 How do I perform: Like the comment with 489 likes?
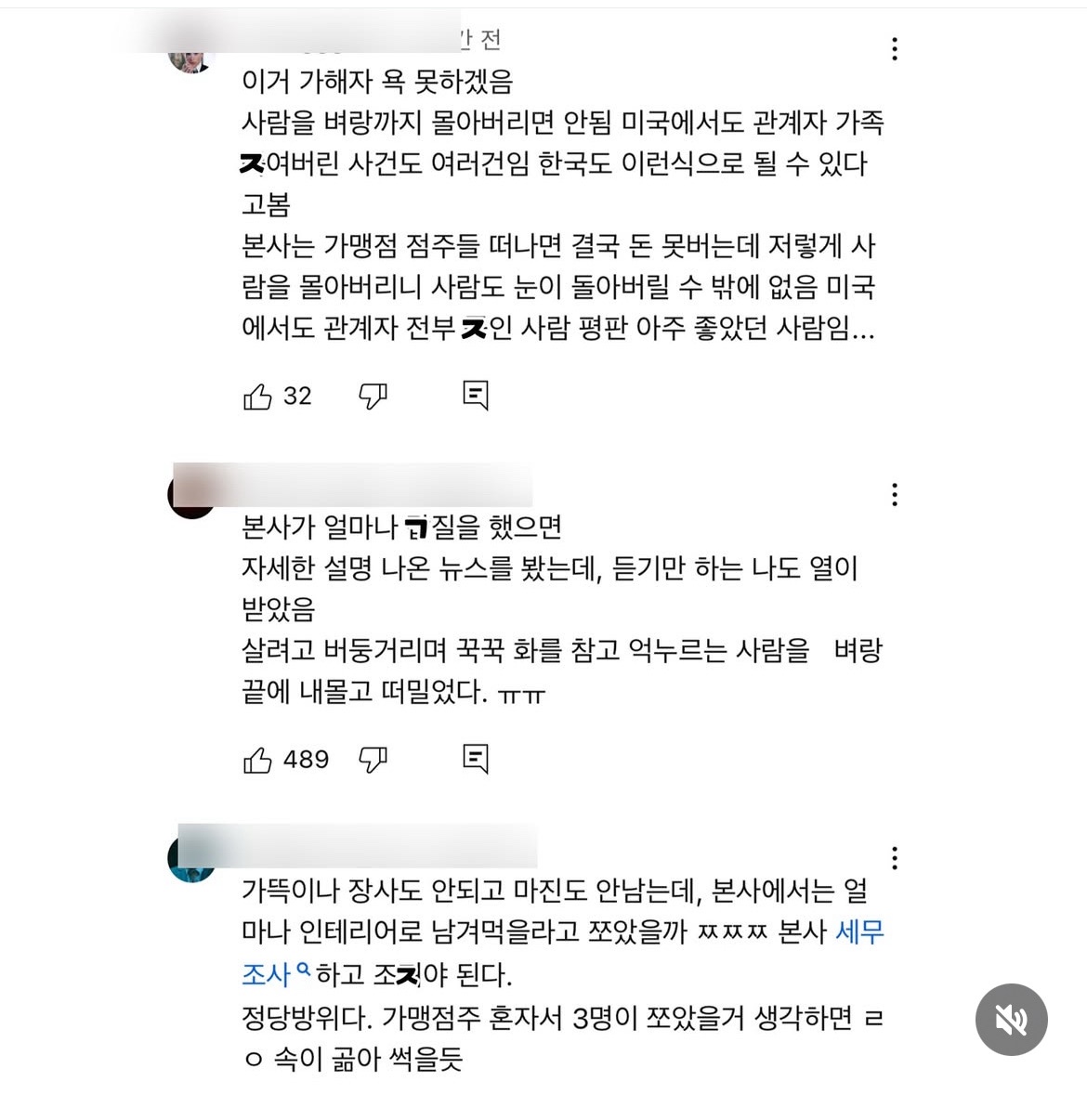coord(257,760)
